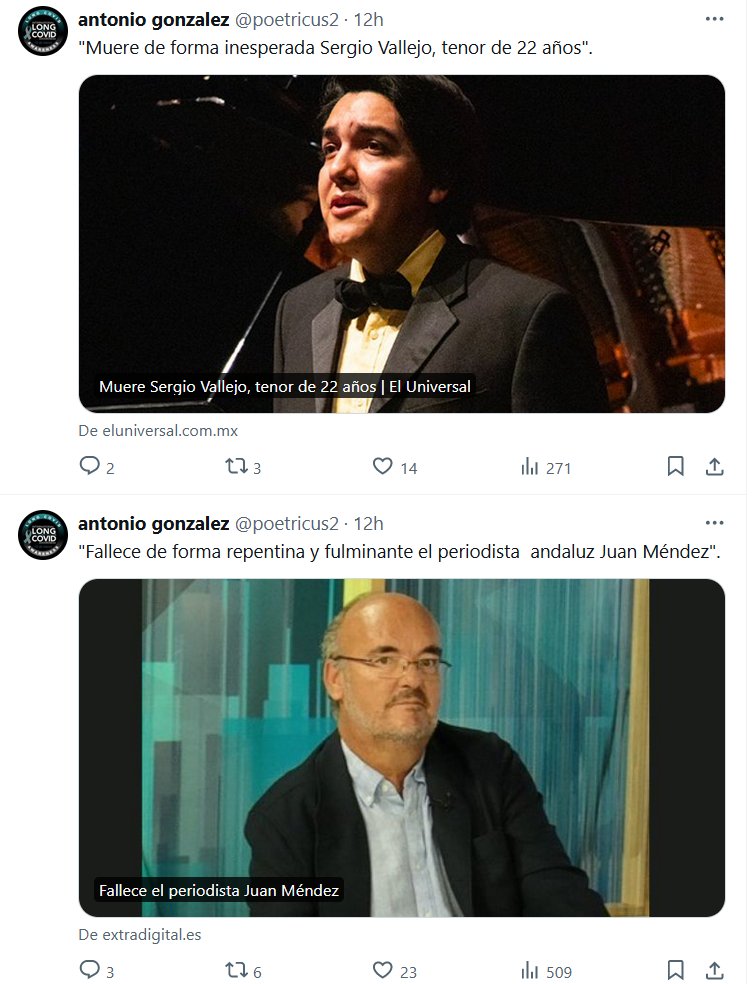
Task: Share the Sergio Vallejo tweet
Action: 714,466
